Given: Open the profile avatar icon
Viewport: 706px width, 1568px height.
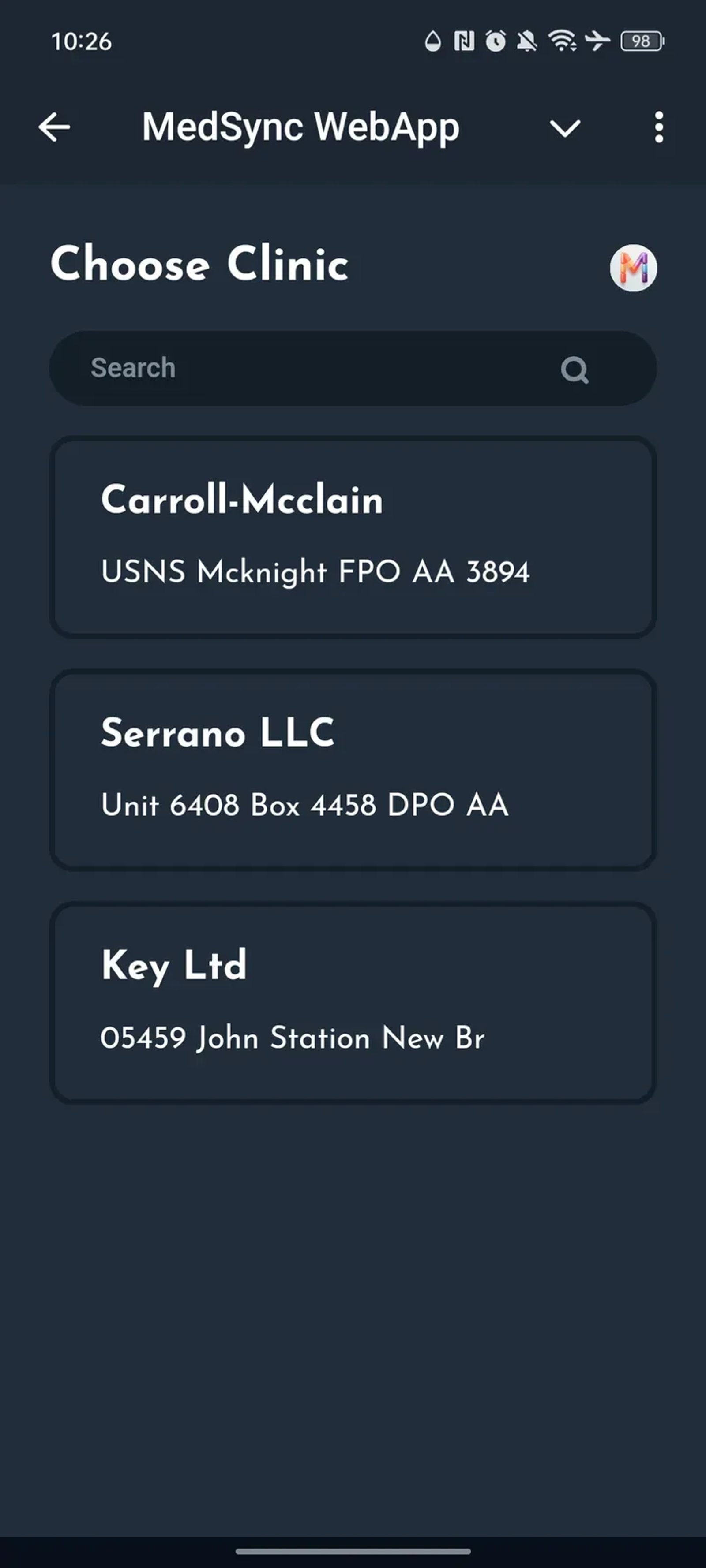Looking at the screenshot, I should (633, 268).
